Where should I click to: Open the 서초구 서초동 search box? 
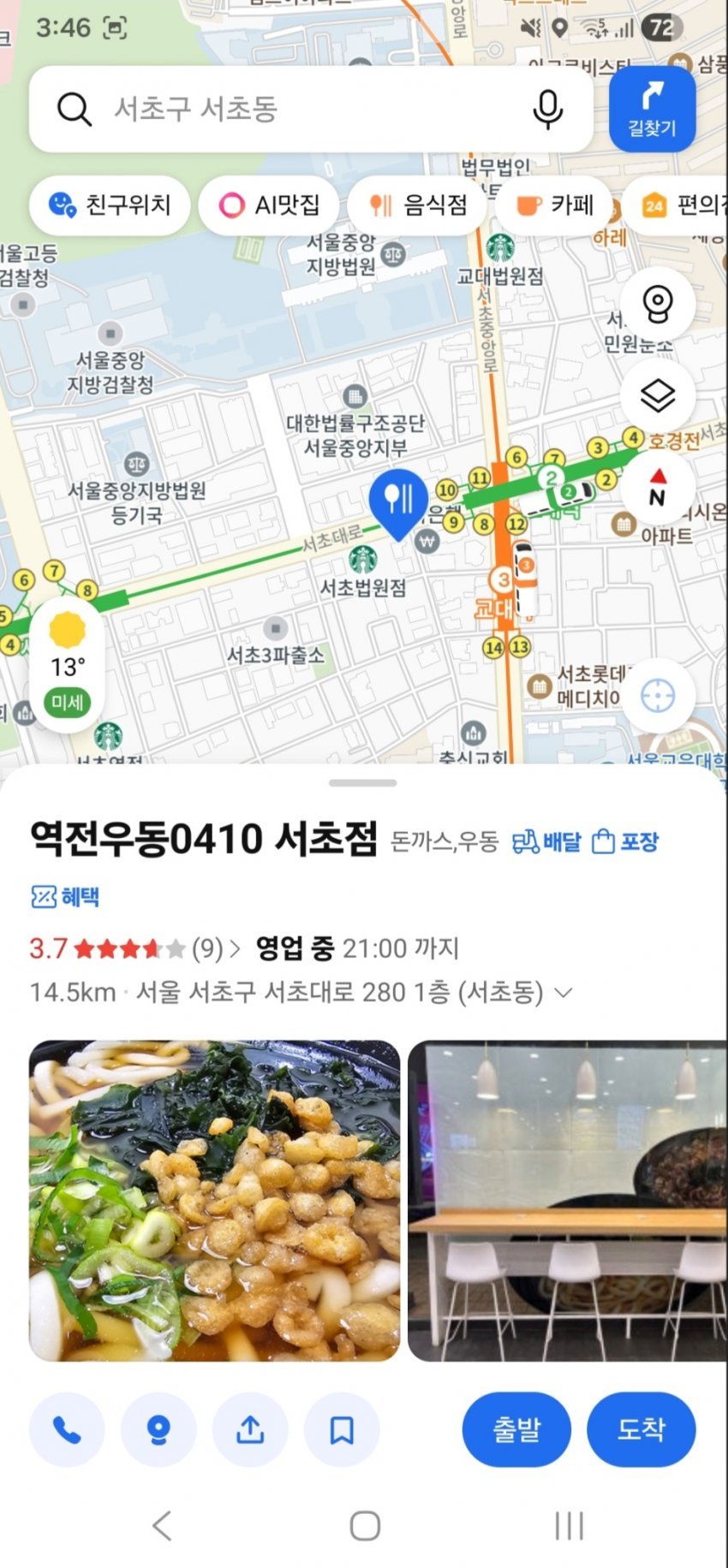pos(283,110)
